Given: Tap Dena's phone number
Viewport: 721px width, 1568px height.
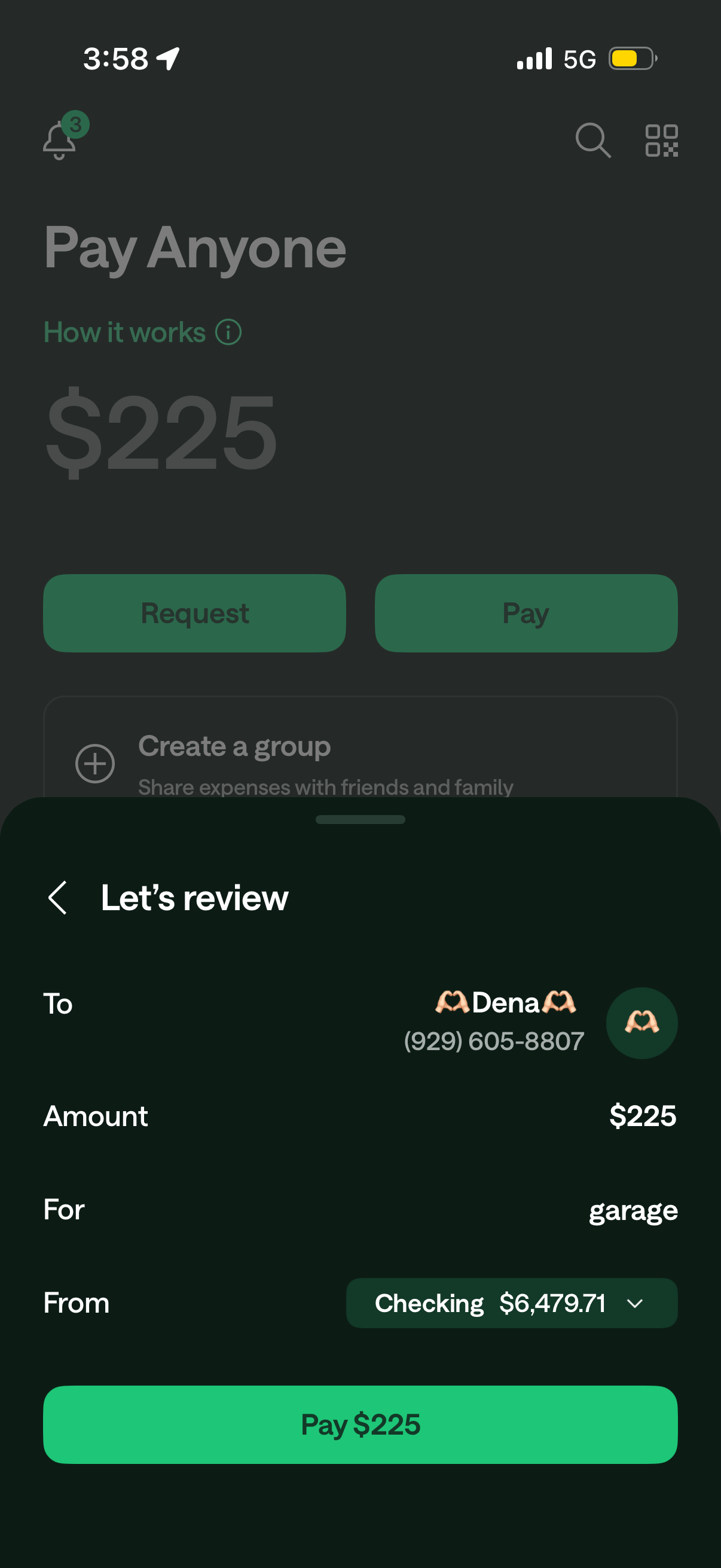Looking at the screenshot, I should pyautogui.click(x=494, y=1041).
